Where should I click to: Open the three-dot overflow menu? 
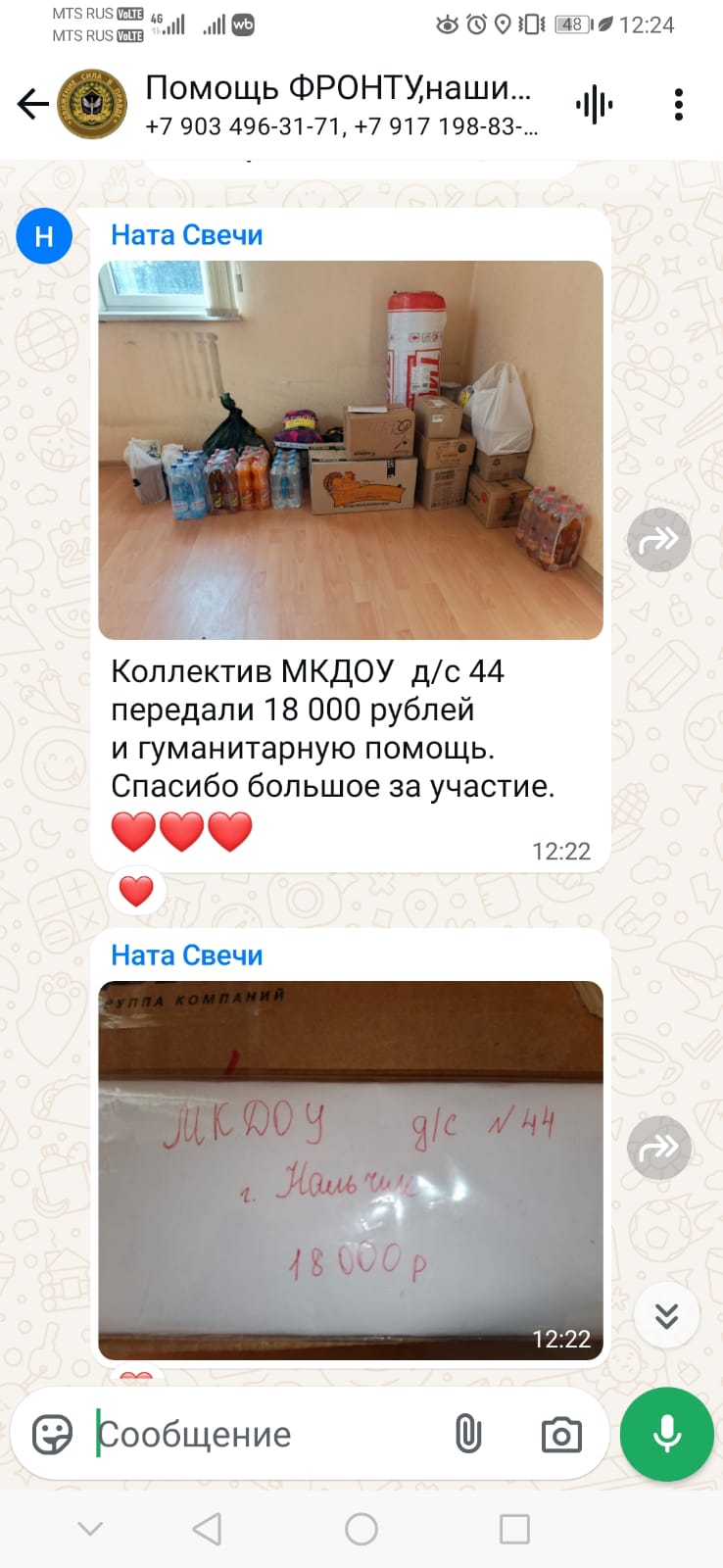coord(678,104)
